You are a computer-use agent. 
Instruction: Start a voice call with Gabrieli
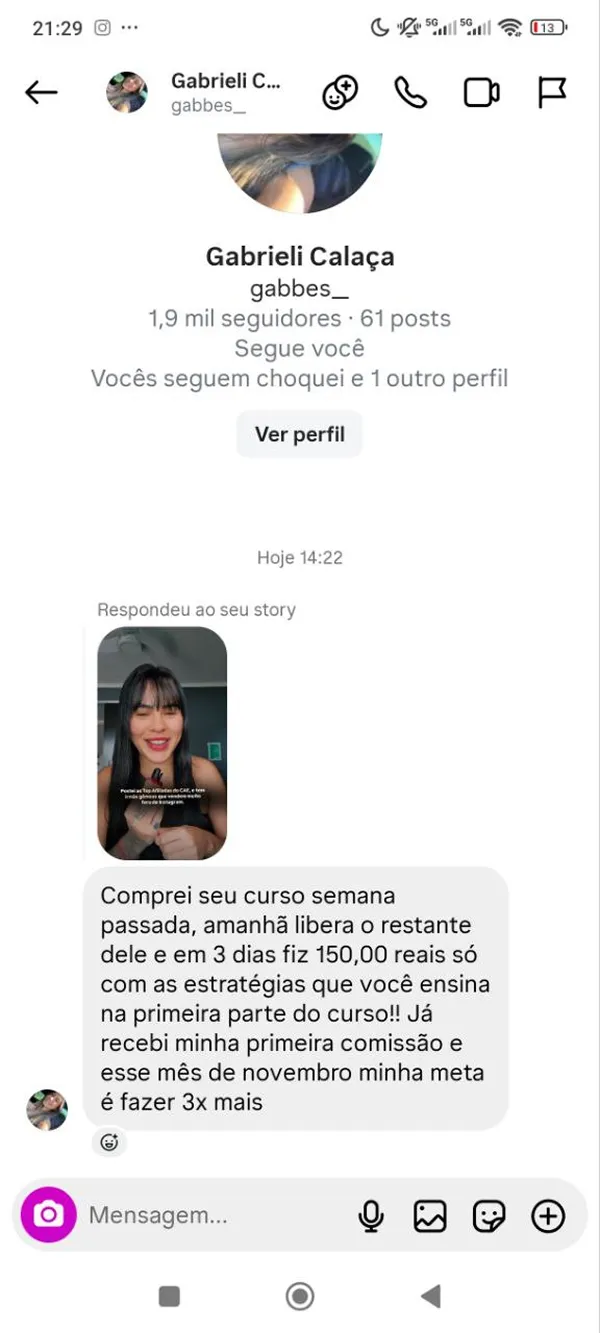(410, 93)
